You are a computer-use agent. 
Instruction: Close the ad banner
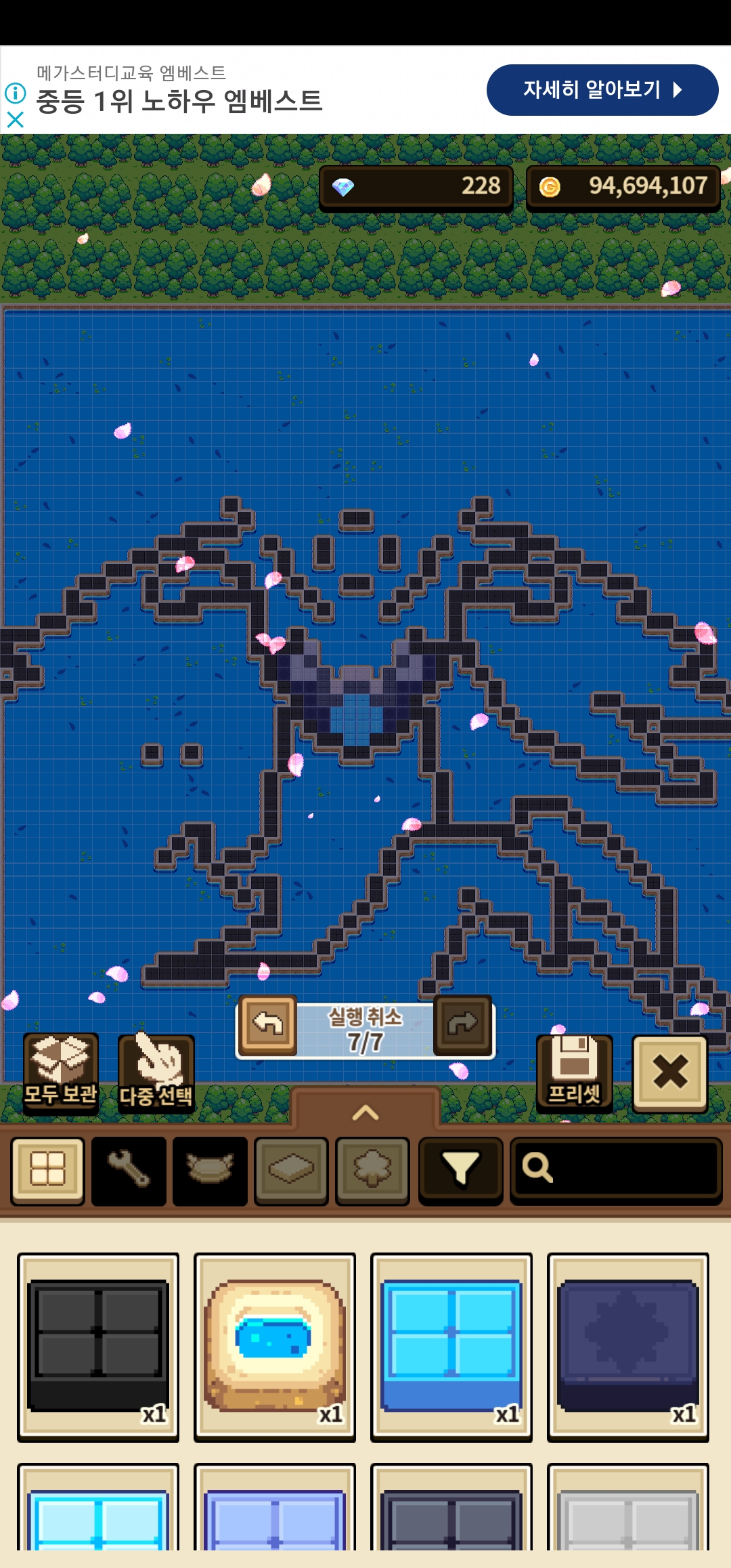click(x=15, y=120)
